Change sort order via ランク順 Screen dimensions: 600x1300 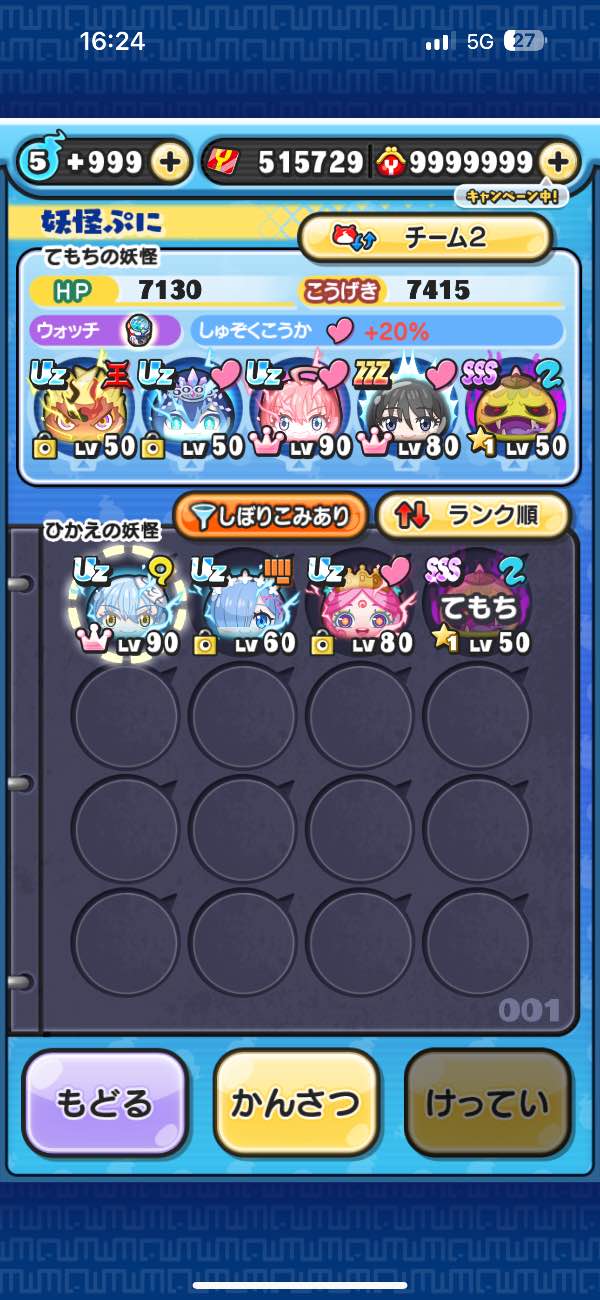[x=473, y=516]
